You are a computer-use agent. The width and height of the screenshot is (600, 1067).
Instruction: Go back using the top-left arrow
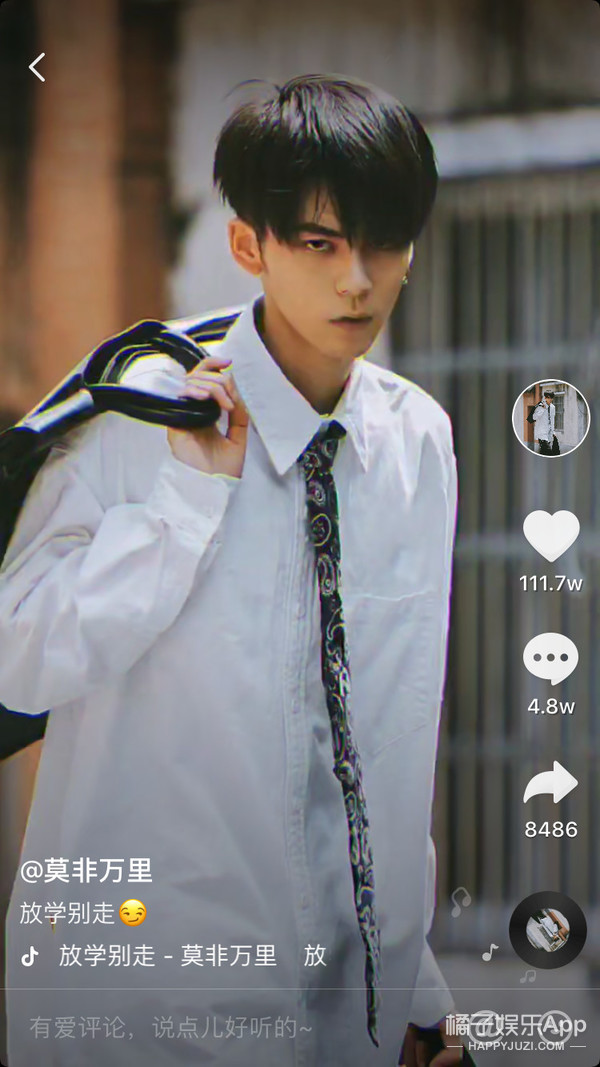tap(37, 67)
